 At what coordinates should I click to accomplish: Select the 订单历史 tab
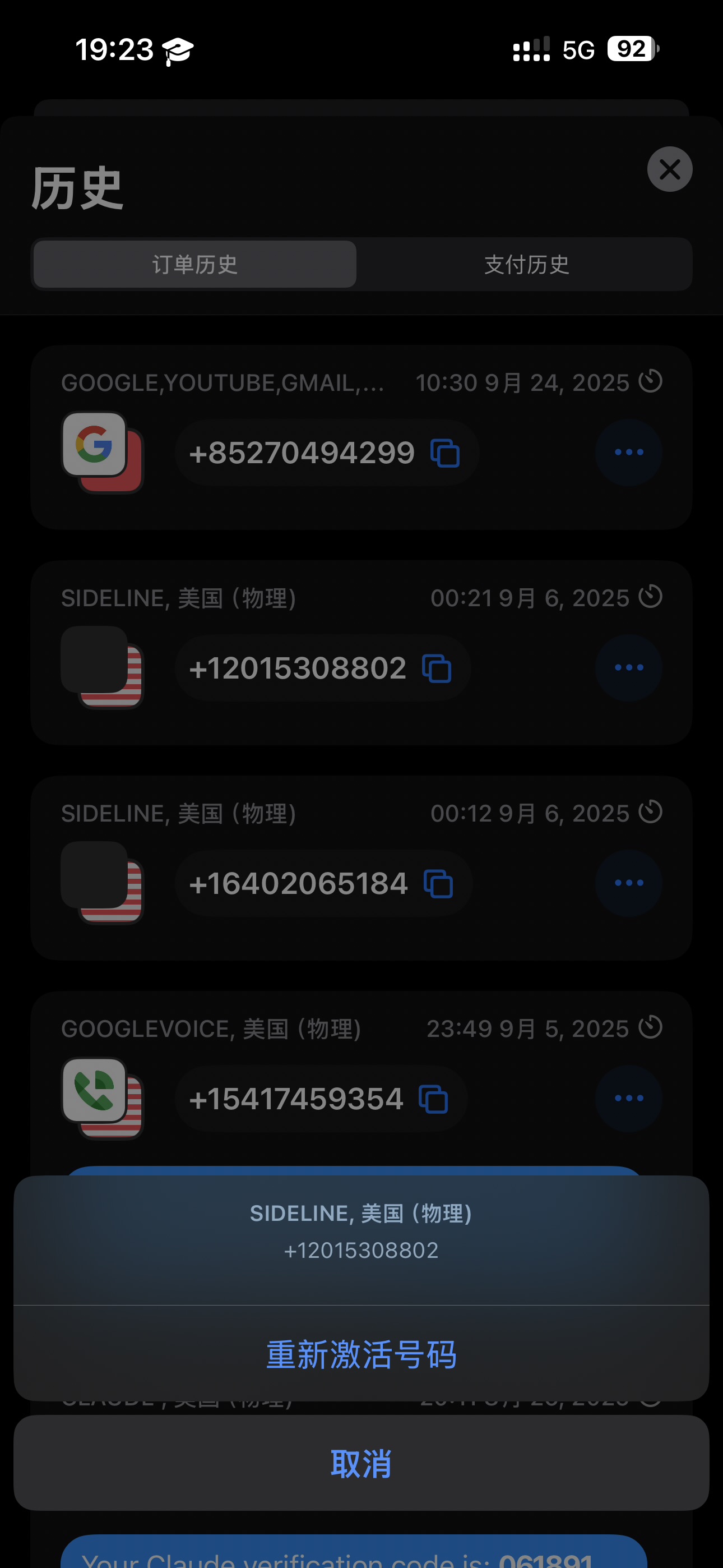tap(194, 264)
